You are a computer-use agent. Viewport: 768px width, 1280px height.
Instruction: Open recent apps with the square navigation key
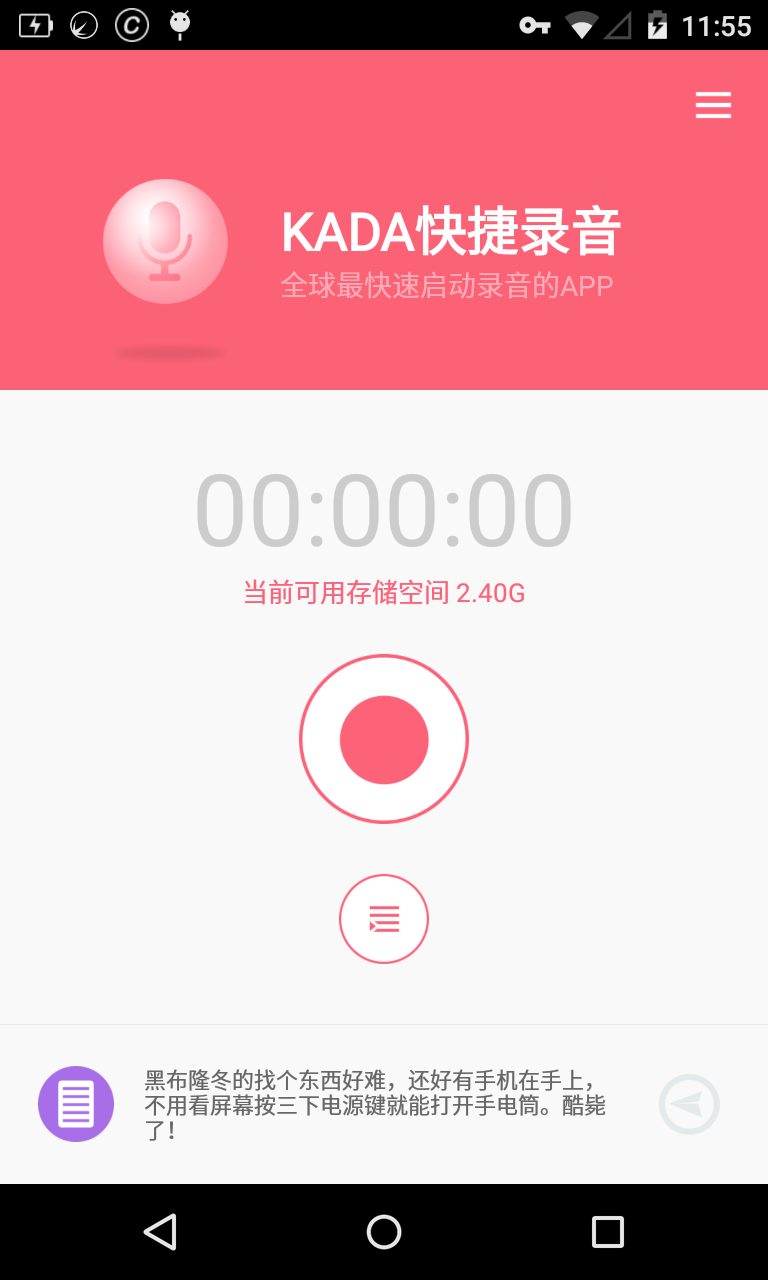coord(607,1232)
